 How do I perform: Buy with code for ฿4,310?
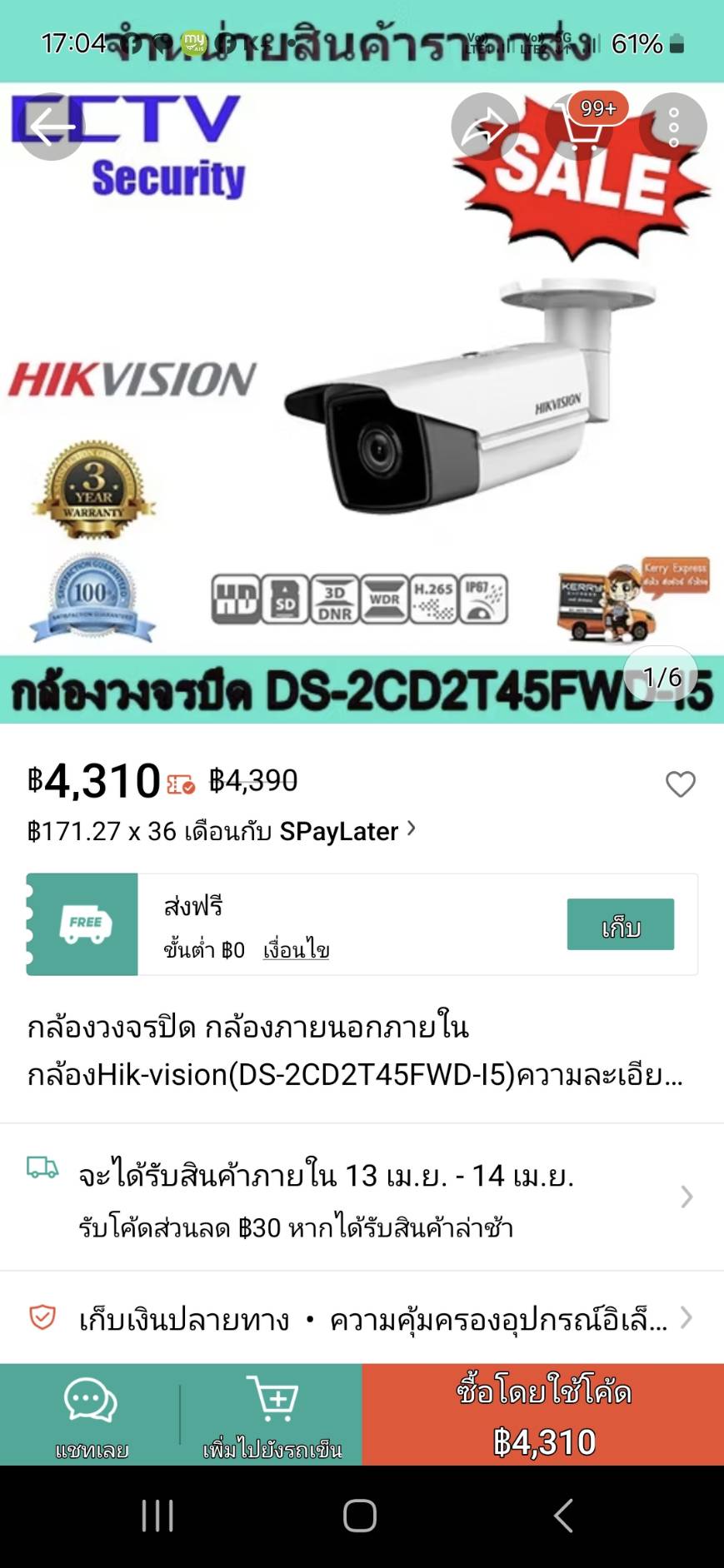(543, 1416)
